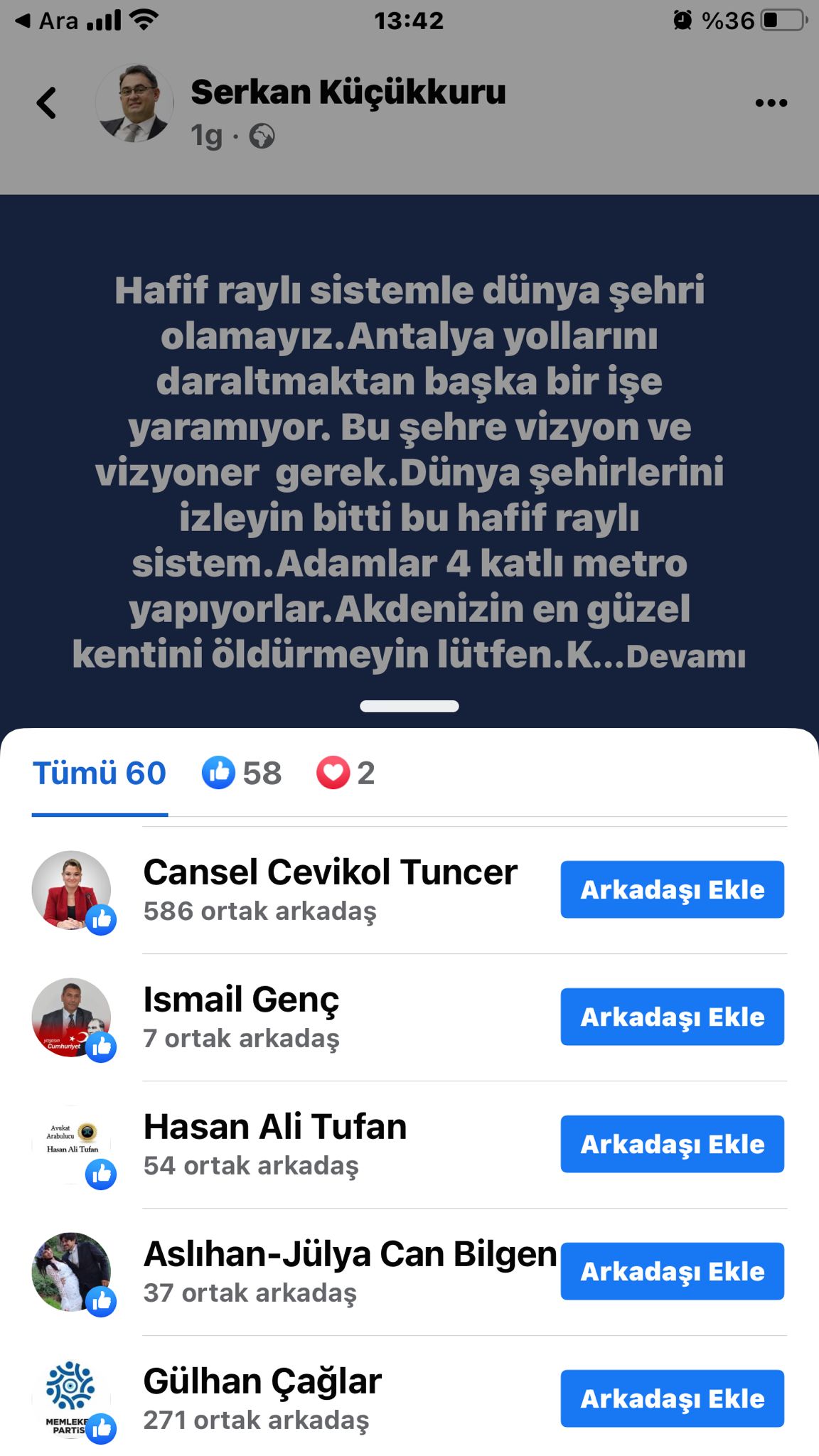Screen dimensions: 819x1456
Task: Open Serkan Küçükkuru's profile picture
Action: pyautogui.click(x=134, y=103)
